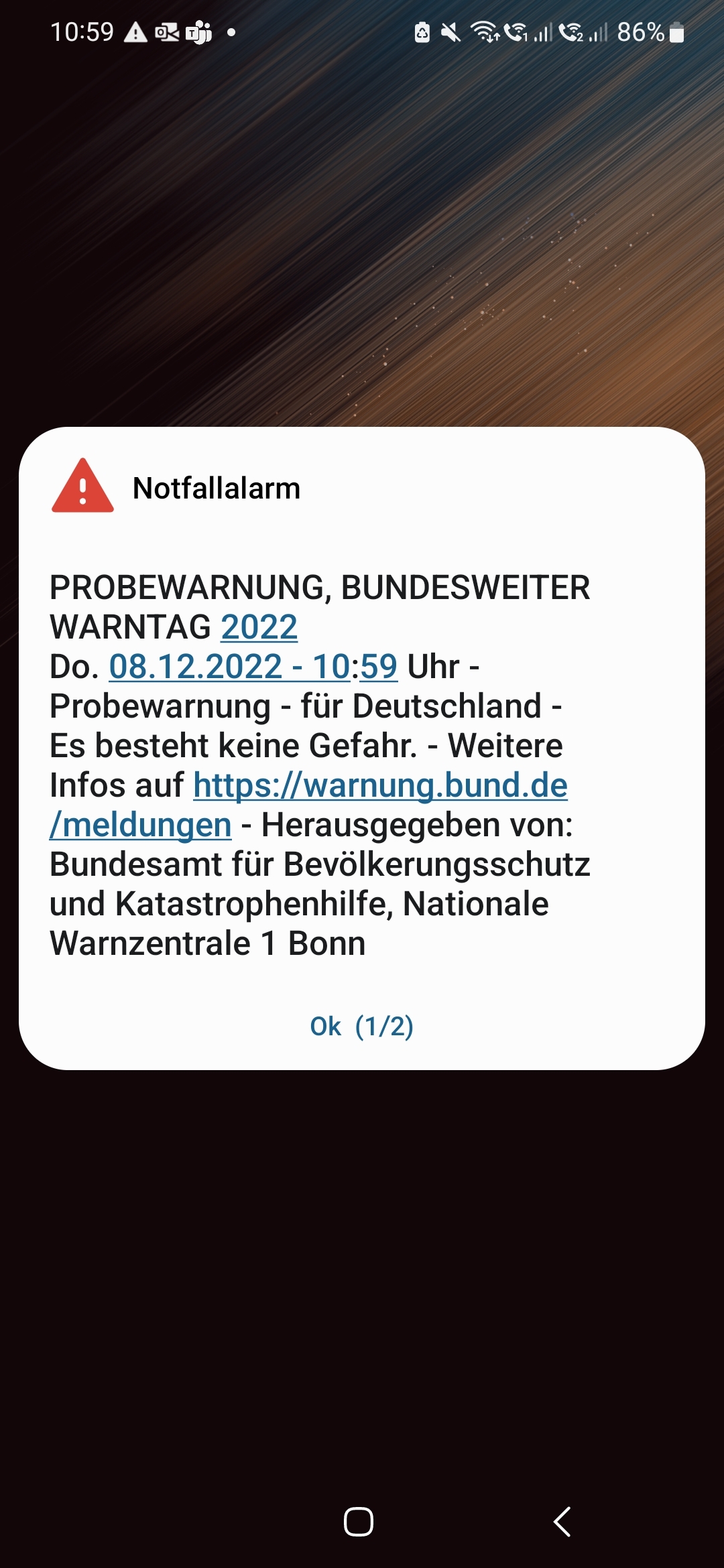Tap the underlined 59 time link
The height and width of the screenshot is (1568, 724).
(379, 667)
